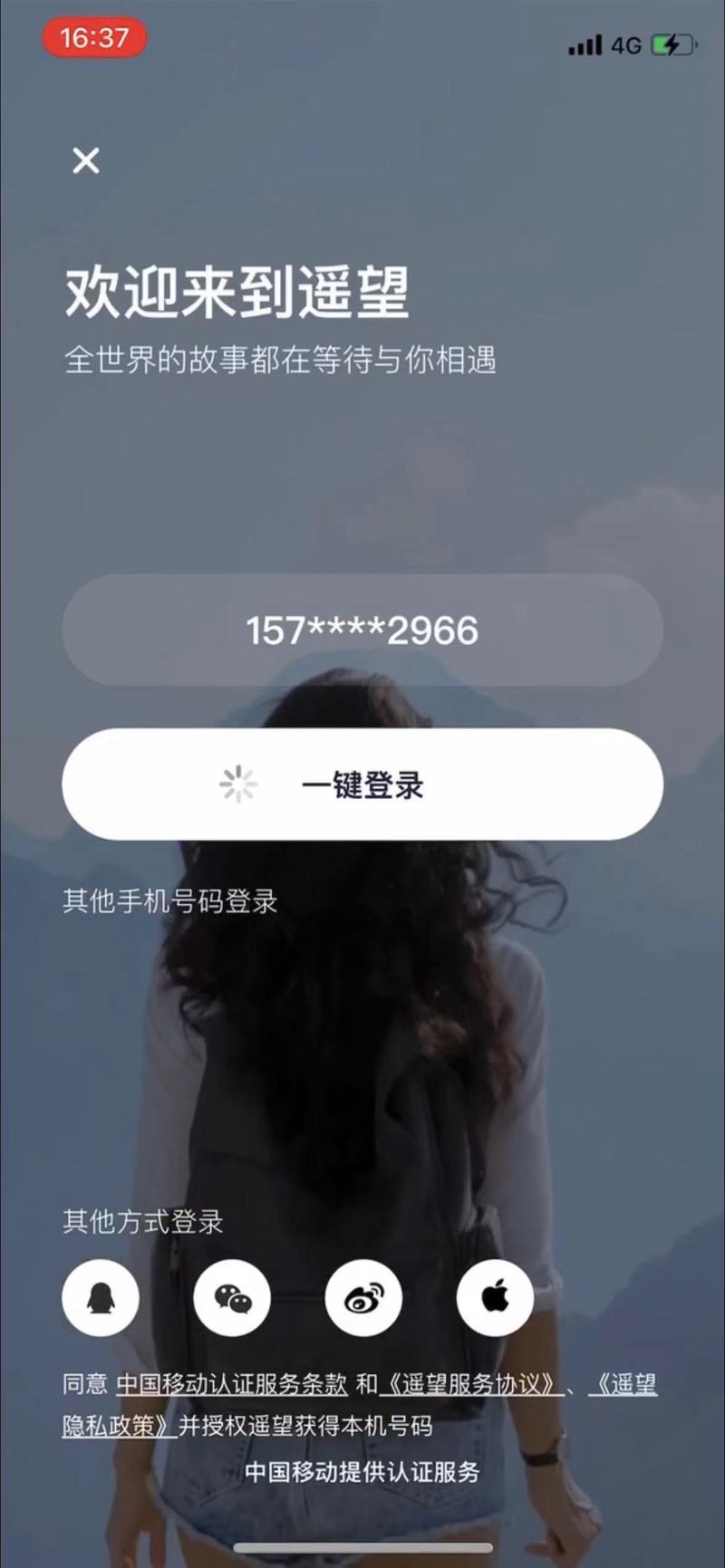Viewport: 725px width, 1568px height.
Task: Choose 其他手机号码登录
Action: (170, 901)
